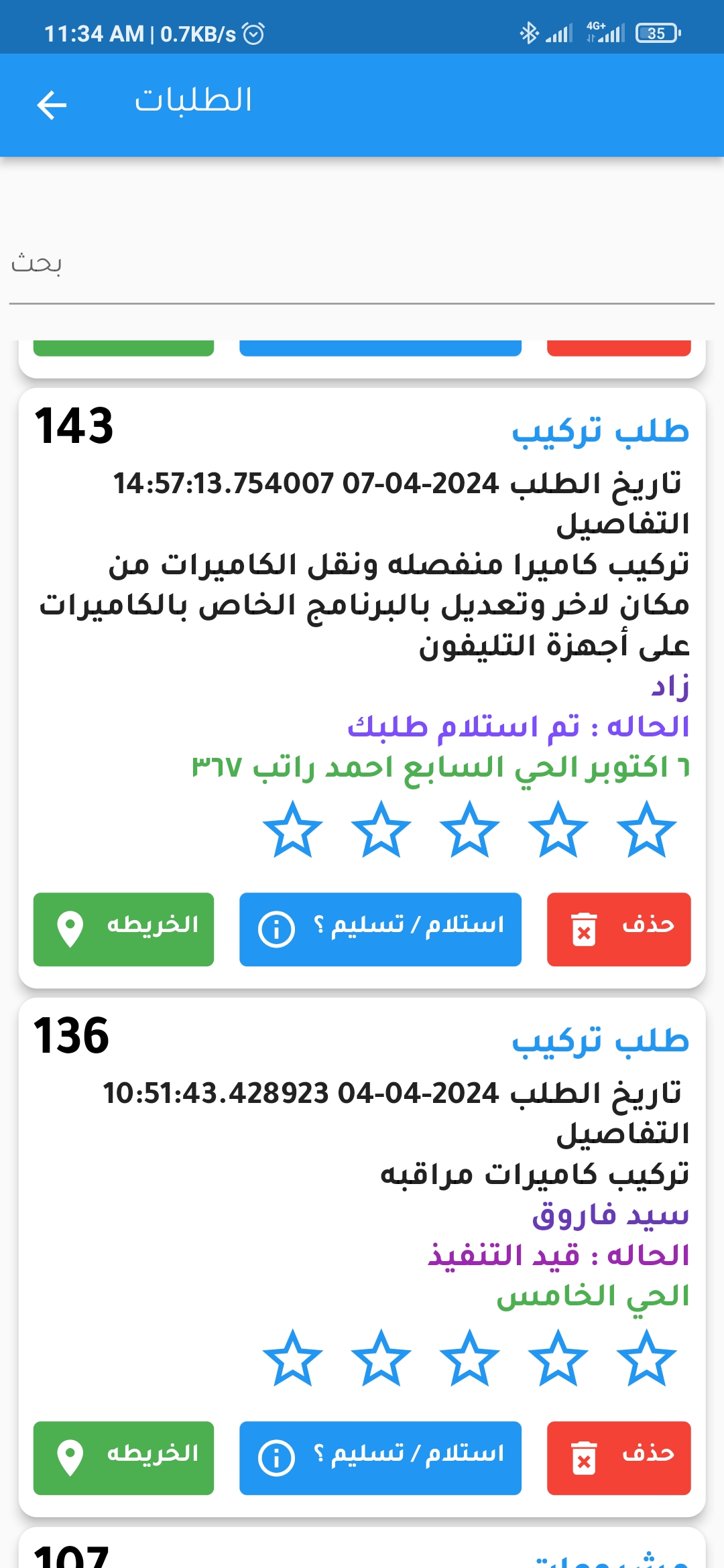The height and width of the screenshot is (1568, 724).
Task: Tap the بحث search field
Action: (x=362, y=265)
